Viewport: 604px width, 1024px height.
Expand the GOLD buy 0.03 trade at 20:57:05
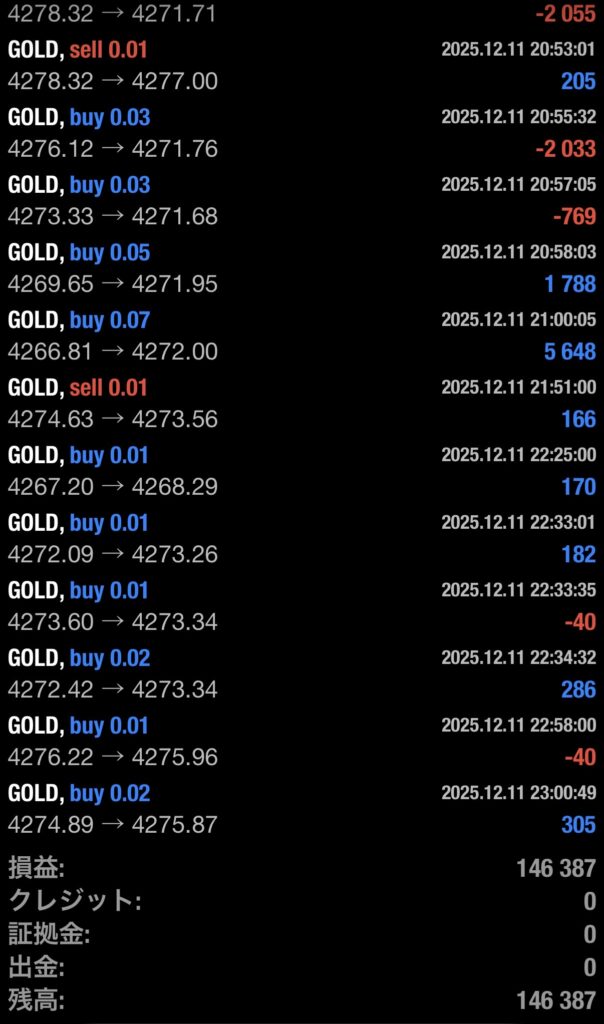tap(302, 200)
